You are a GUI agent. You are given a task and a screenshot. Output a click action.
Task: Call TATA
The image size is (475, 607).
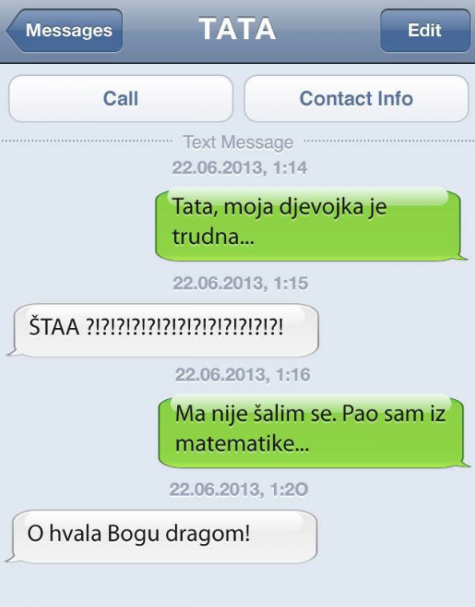point(121,98)
